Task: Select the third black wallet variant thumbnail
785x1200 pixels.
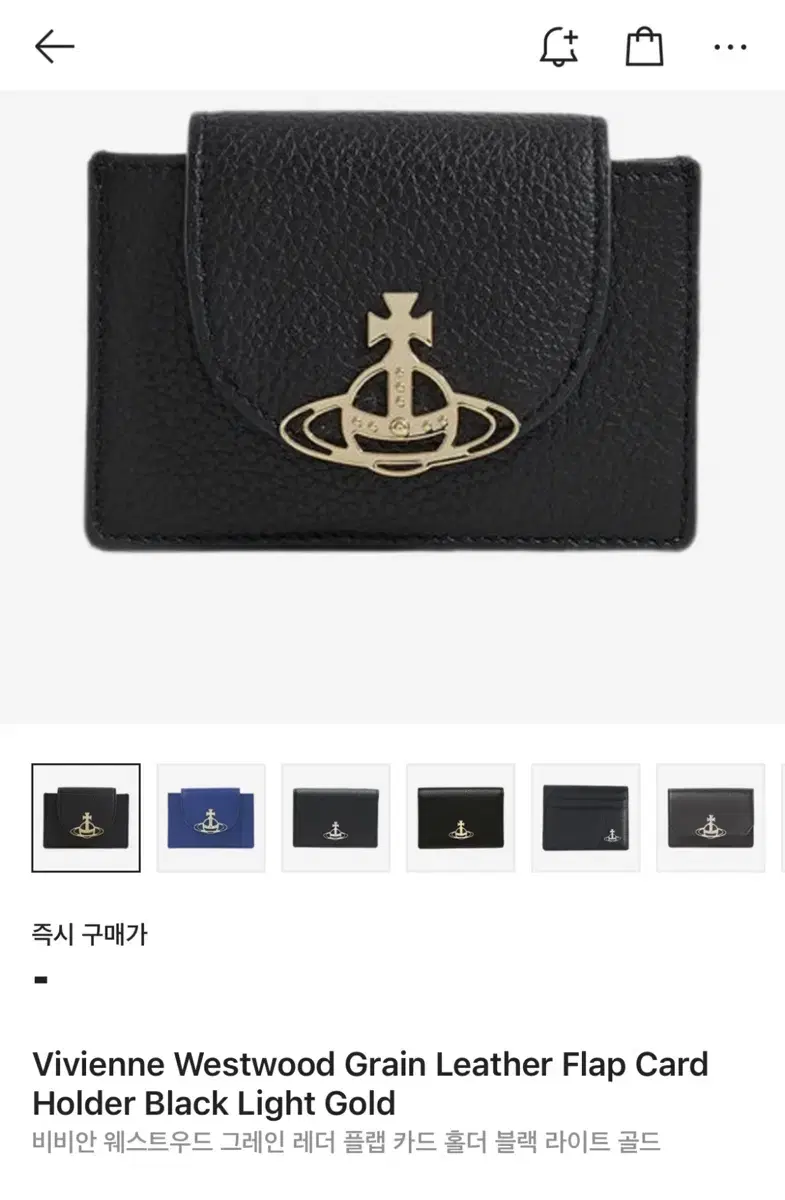Action: 336,817
